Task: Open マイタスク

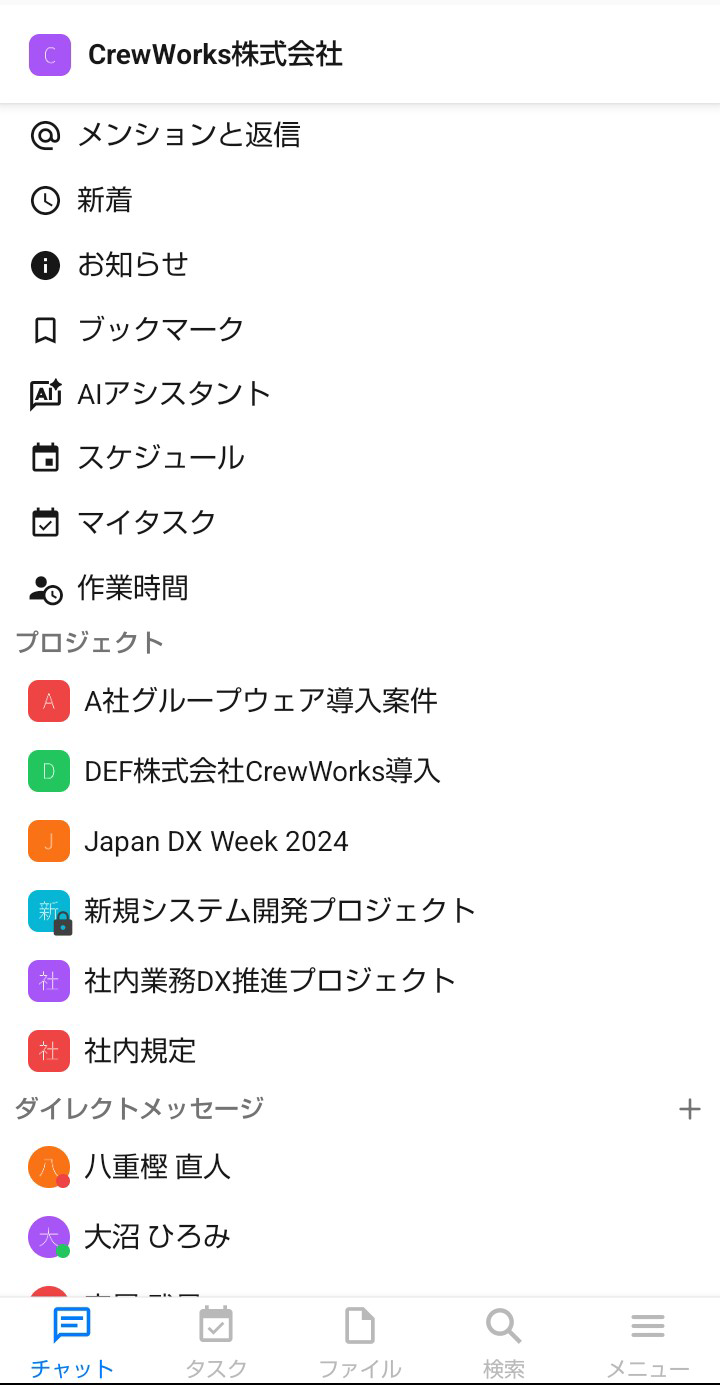Action: pyautogui.click(x=146, y=522)
